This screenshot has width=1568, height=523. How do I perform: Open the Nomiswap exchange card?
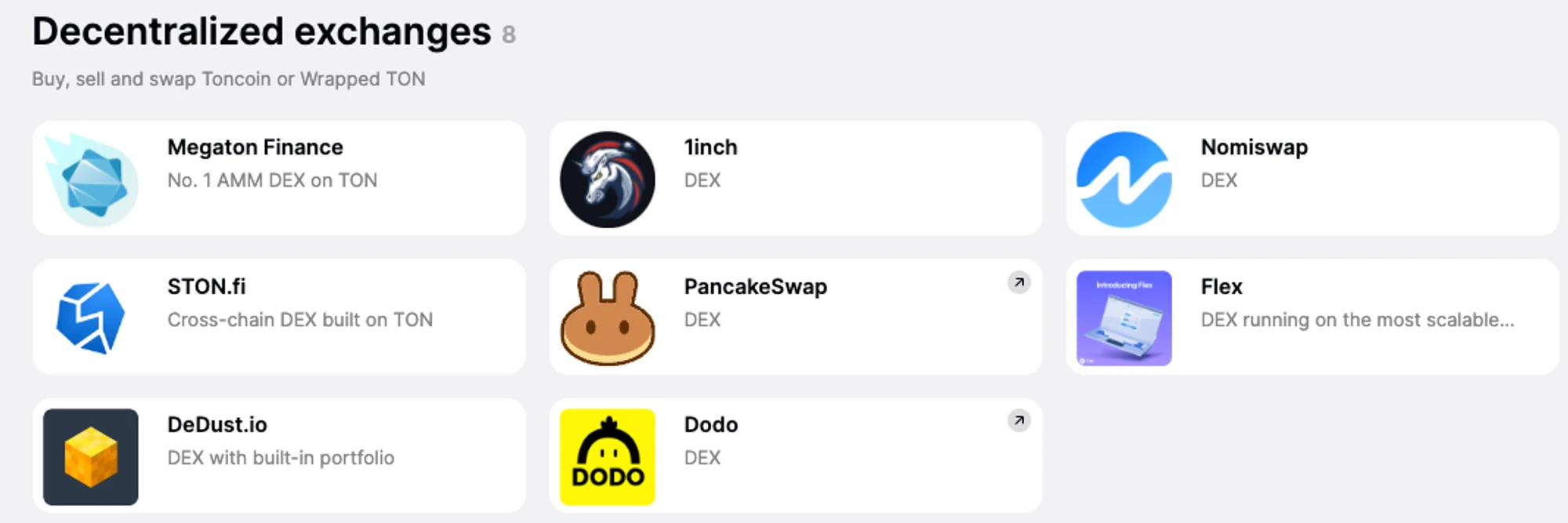tap(1312, 178)
